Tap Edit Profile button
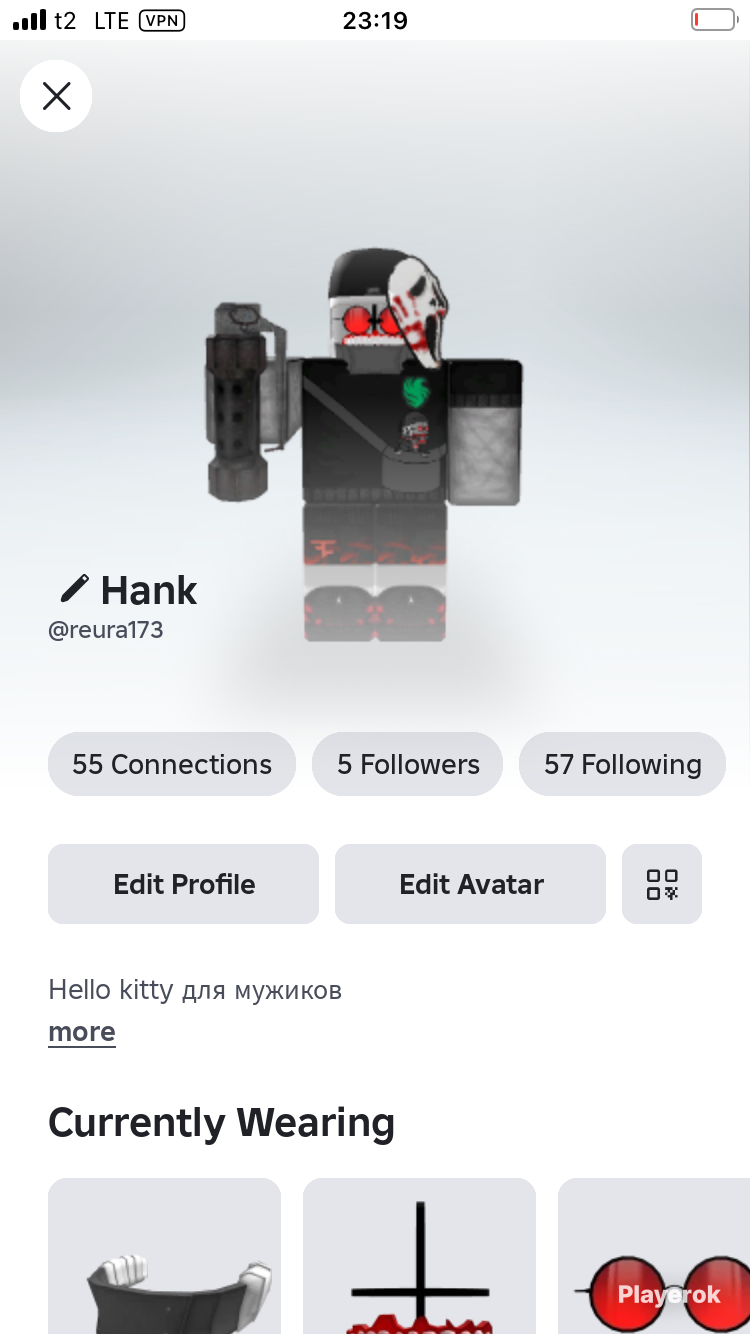Viewport: 750px width, 1334px height. (183, 884)
